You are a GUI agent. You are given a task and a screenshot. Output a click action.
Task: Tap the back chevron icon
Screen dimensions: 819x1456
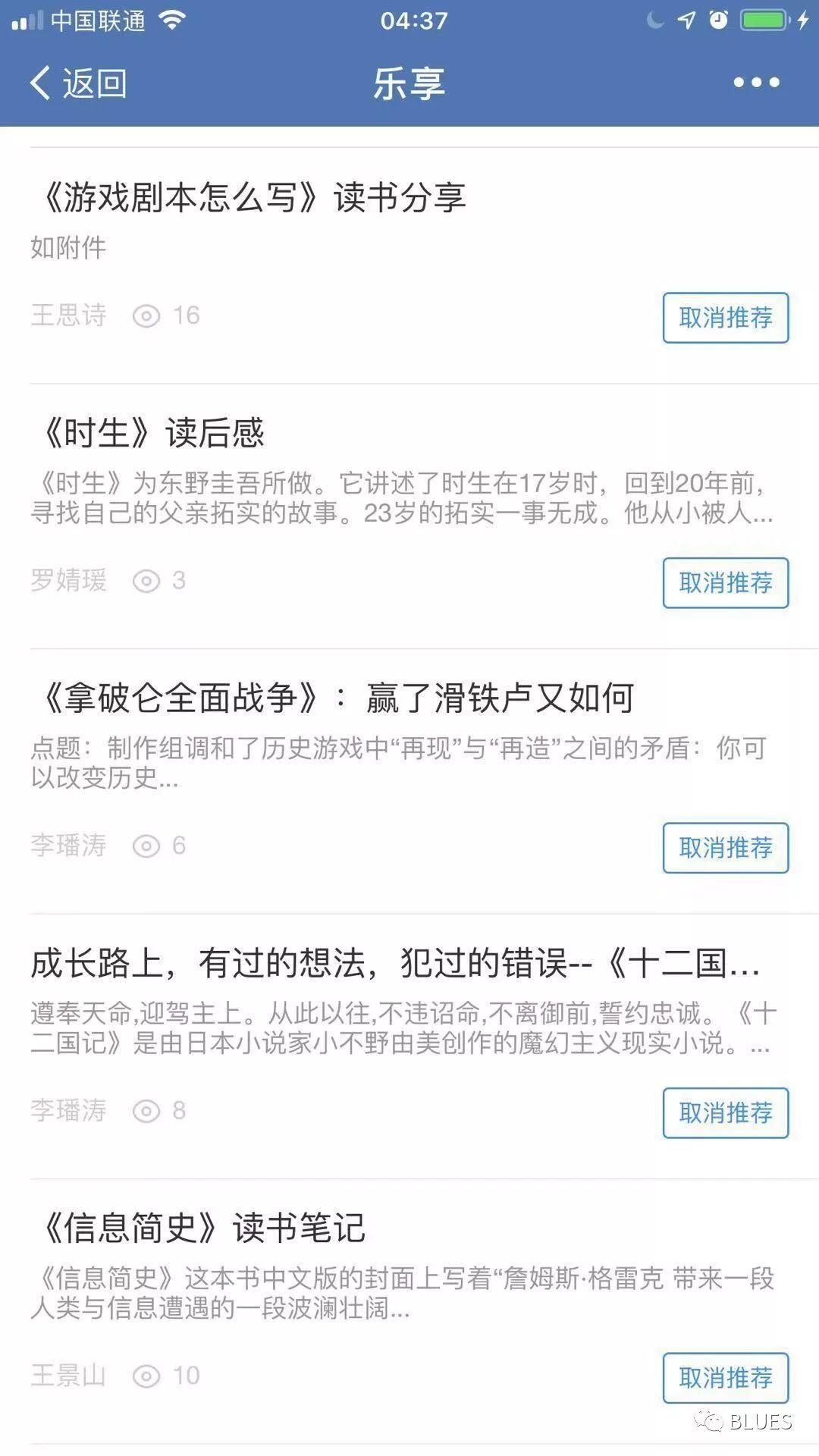(39, 83)
